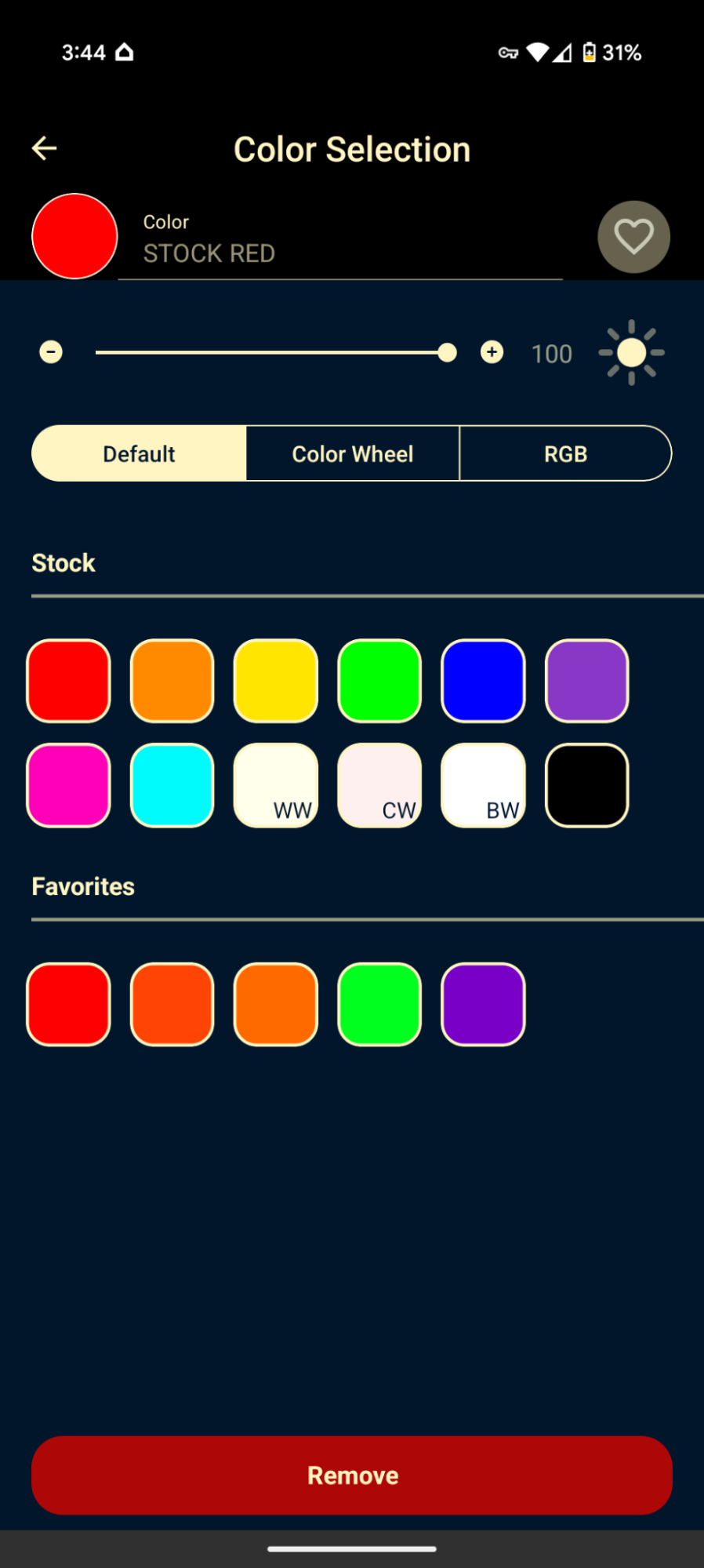The width and height of the screenshot is (704, 1568).
Task: Choose the Warm White (WW) swatch
Action: (x=275, y=785)
